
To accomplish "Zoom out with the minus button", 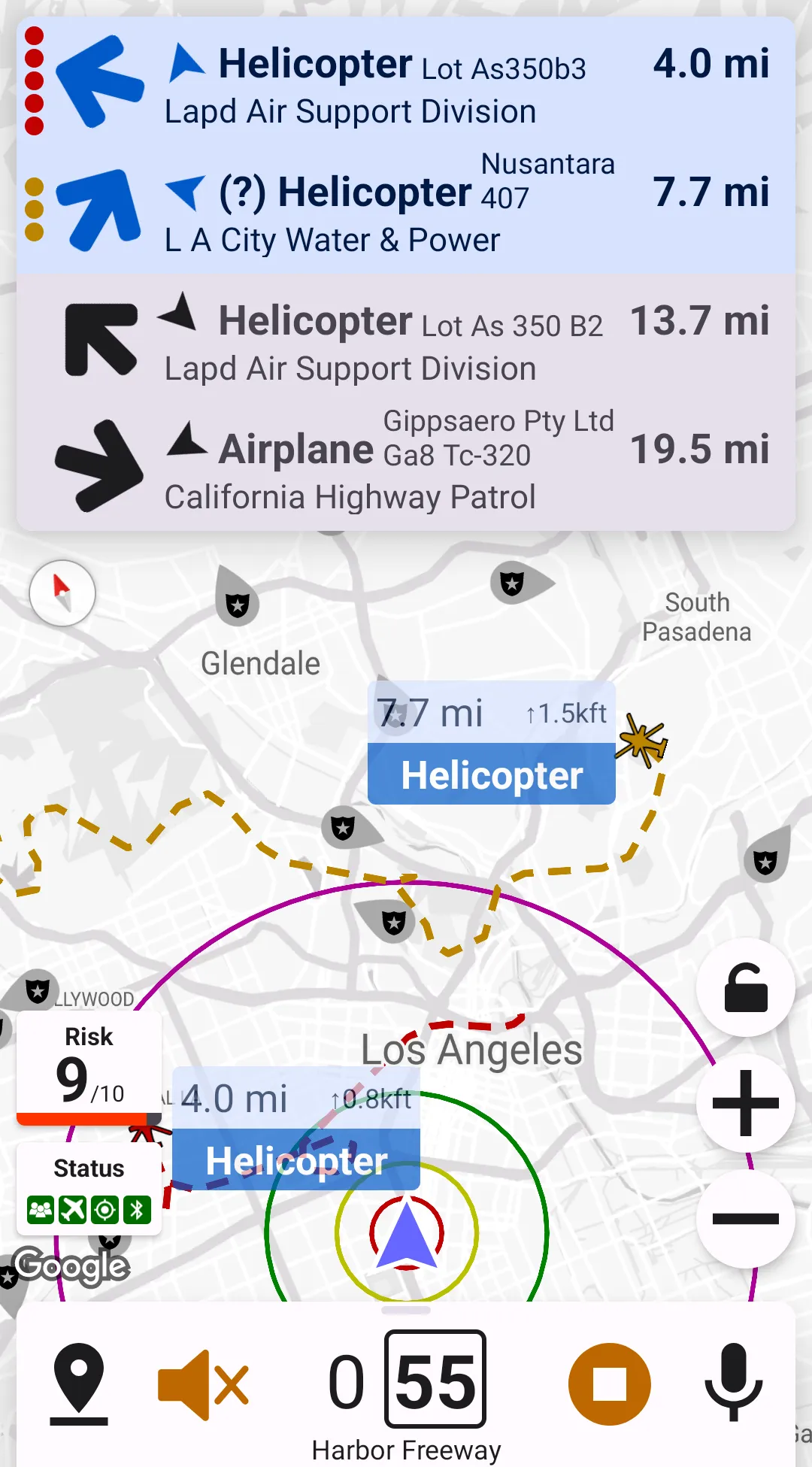I will pos(745,1219).
